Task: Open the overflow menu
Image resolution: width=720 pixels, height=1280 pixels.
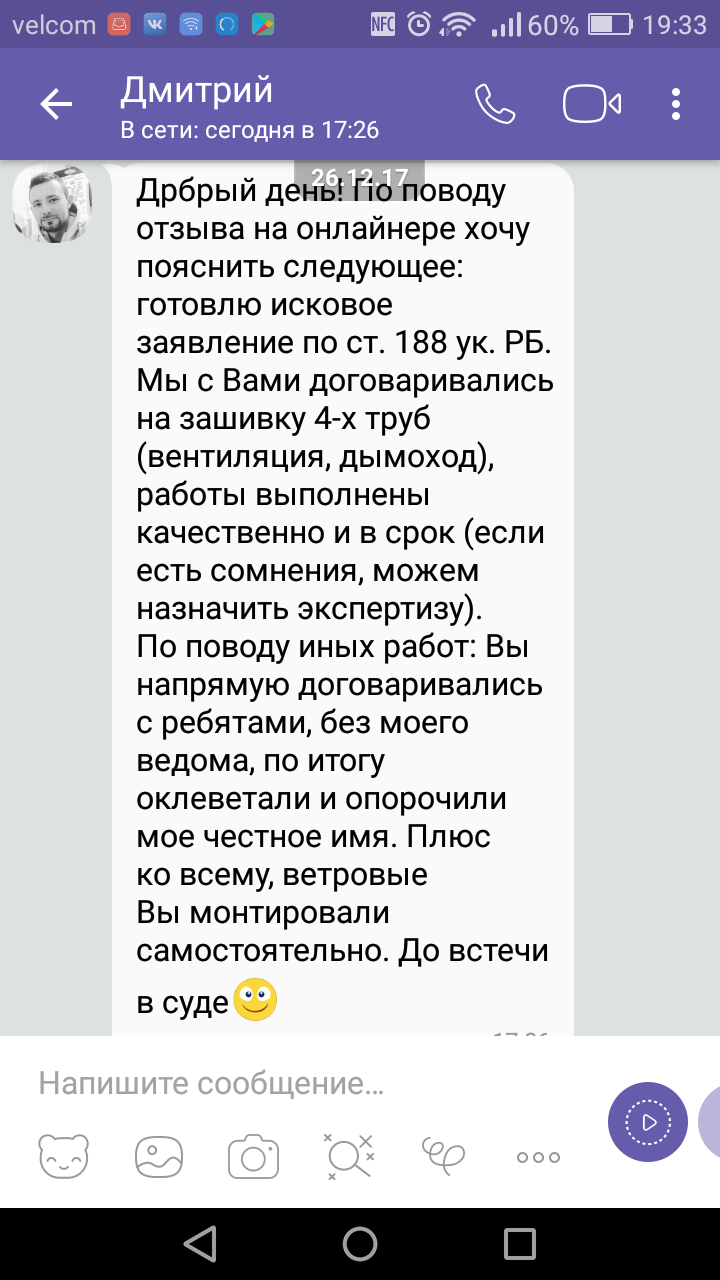Action: (x=677, y=104)
